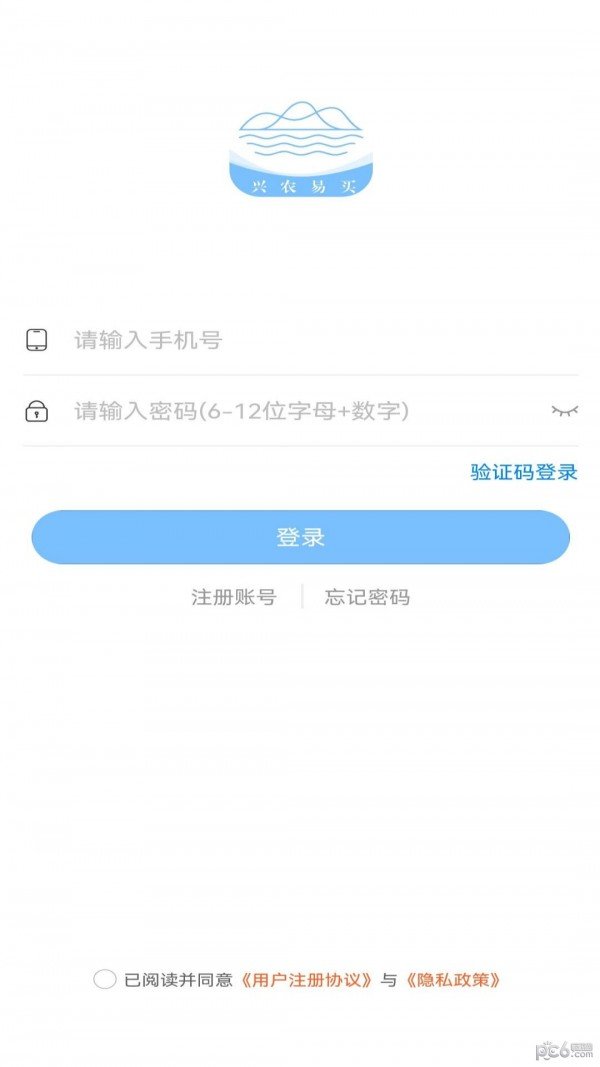The height and width of the screenshot is (1067, 600).
Task: Toggle password visibility eye icon
Action: (x=564, y=410)
